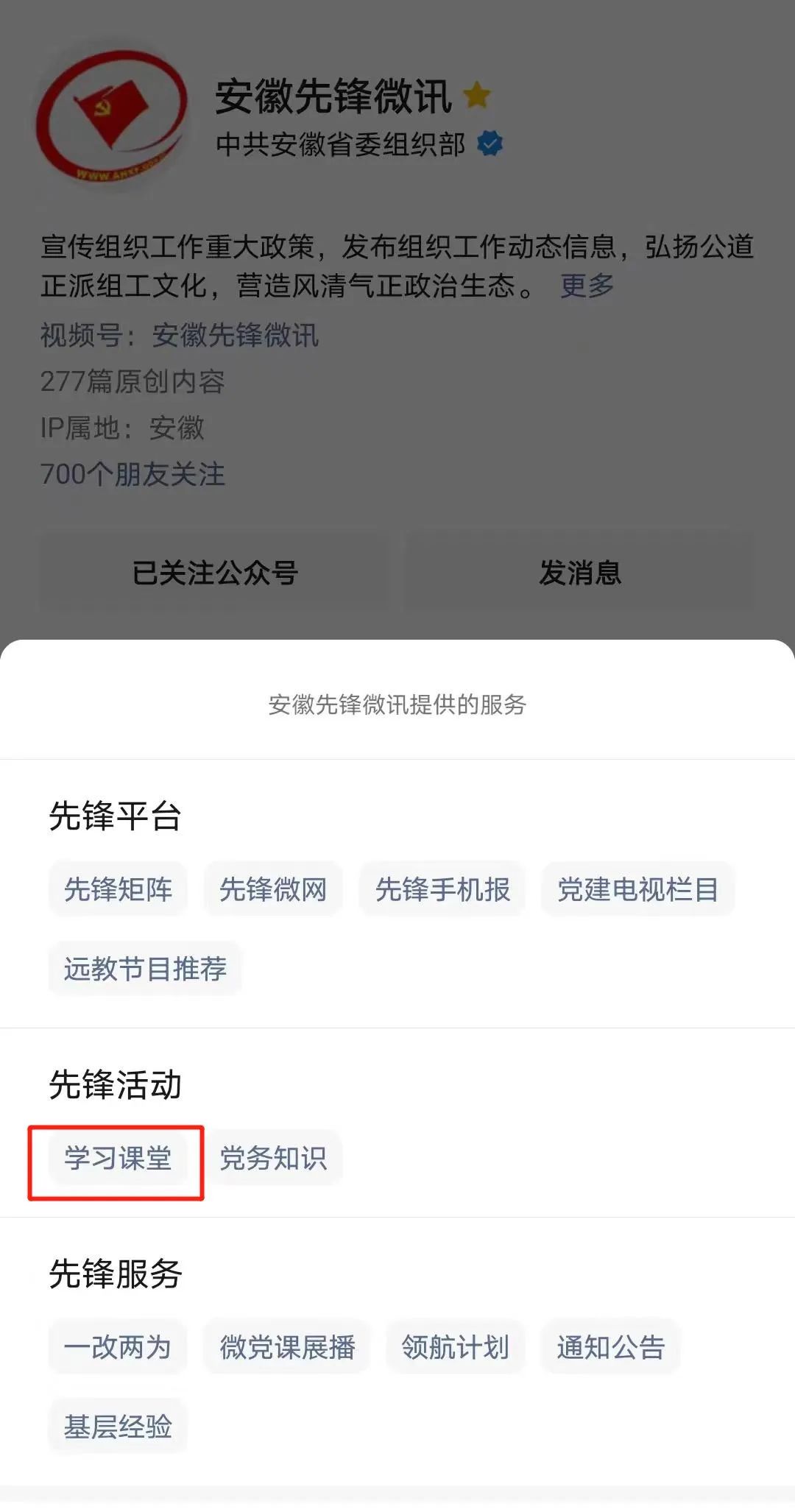Open the 先锋微网 chip

pos(273,889)
